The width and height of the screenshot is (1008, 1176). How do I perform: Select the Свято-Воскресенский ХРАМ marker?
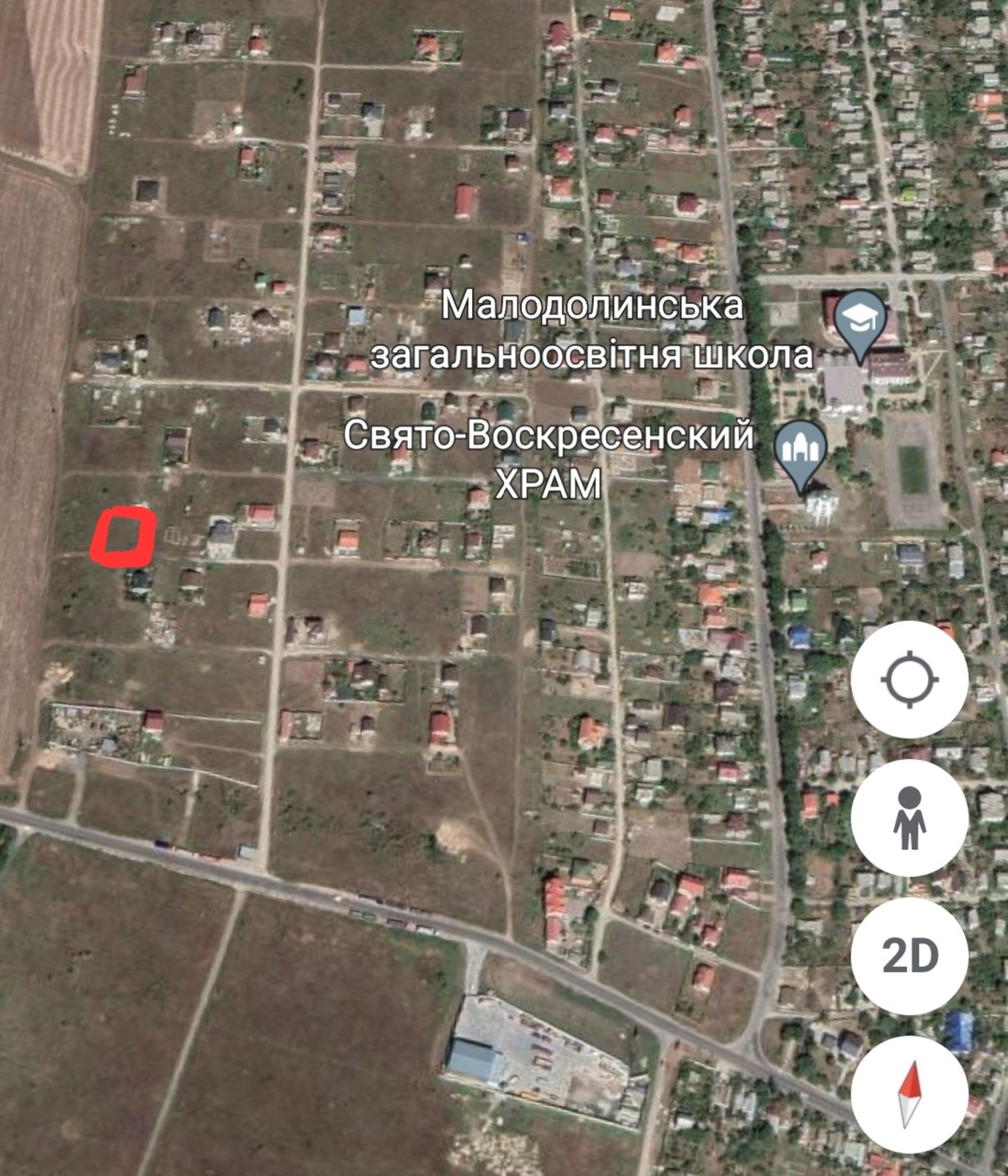click(x=801, y=451)
